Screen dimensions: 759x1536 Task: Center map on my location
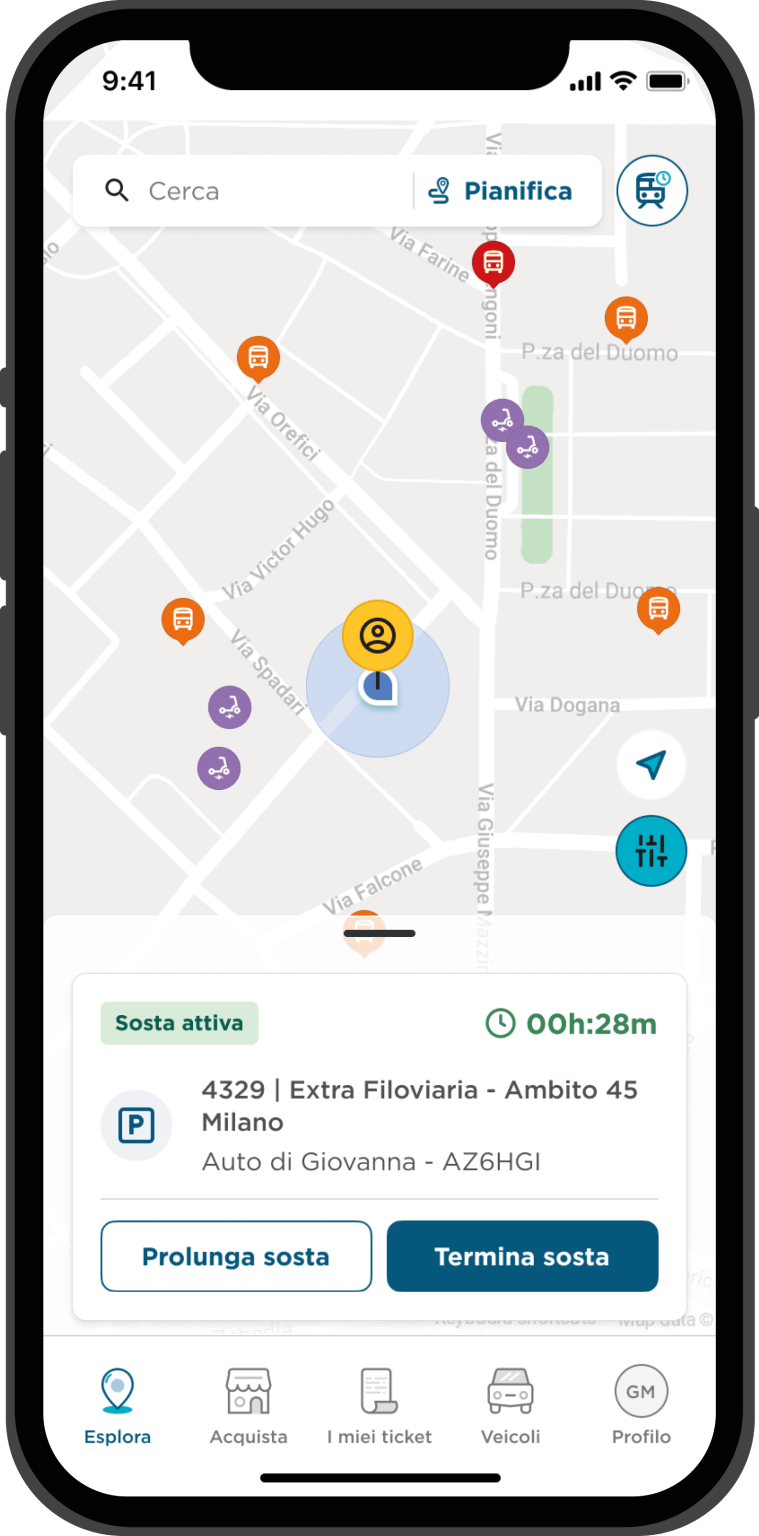pos(651,766)
